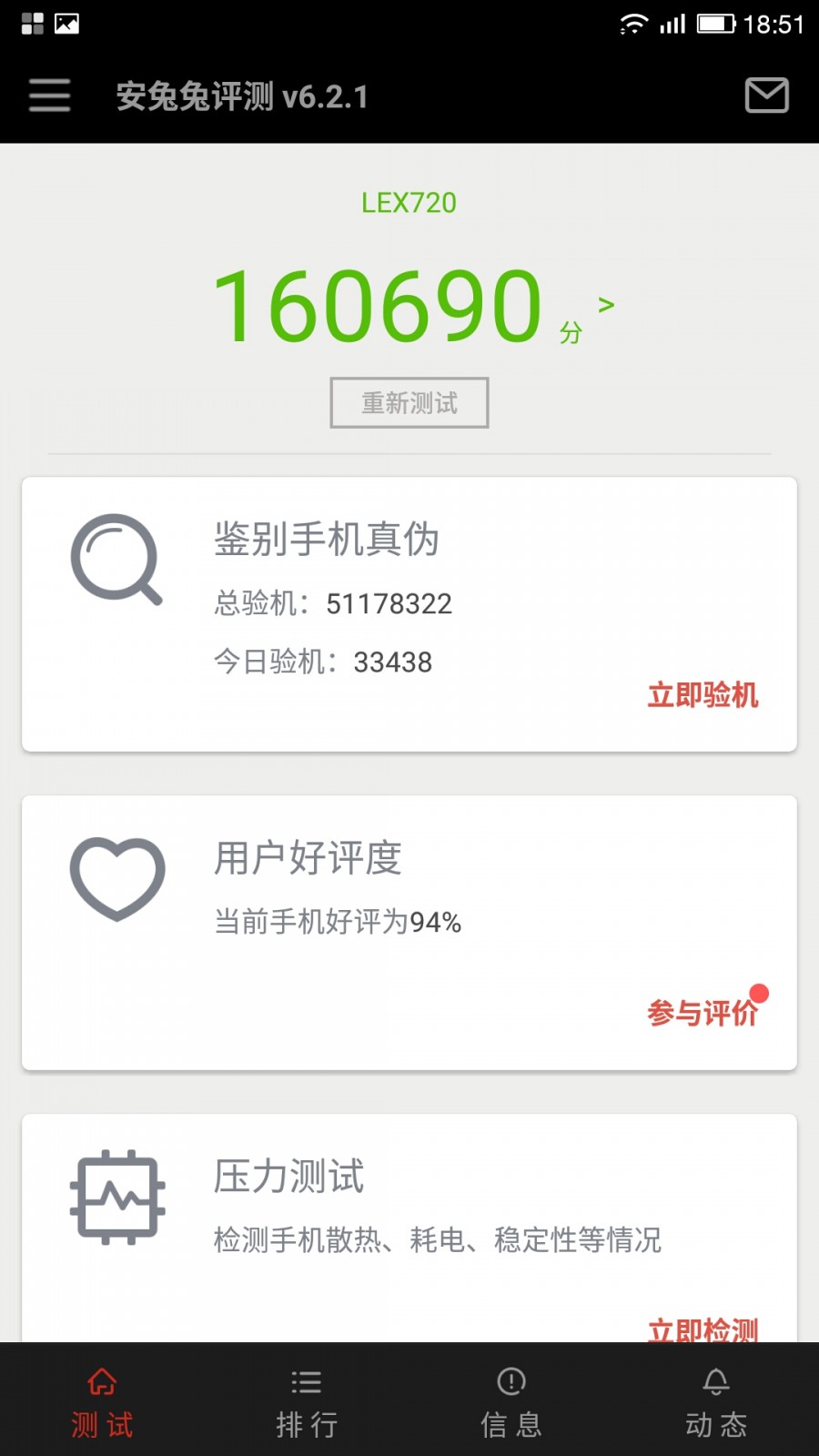Viewport: 819px width, 1456px height.
Task: Click the magnifier icon for device verification
Action: 116,558
